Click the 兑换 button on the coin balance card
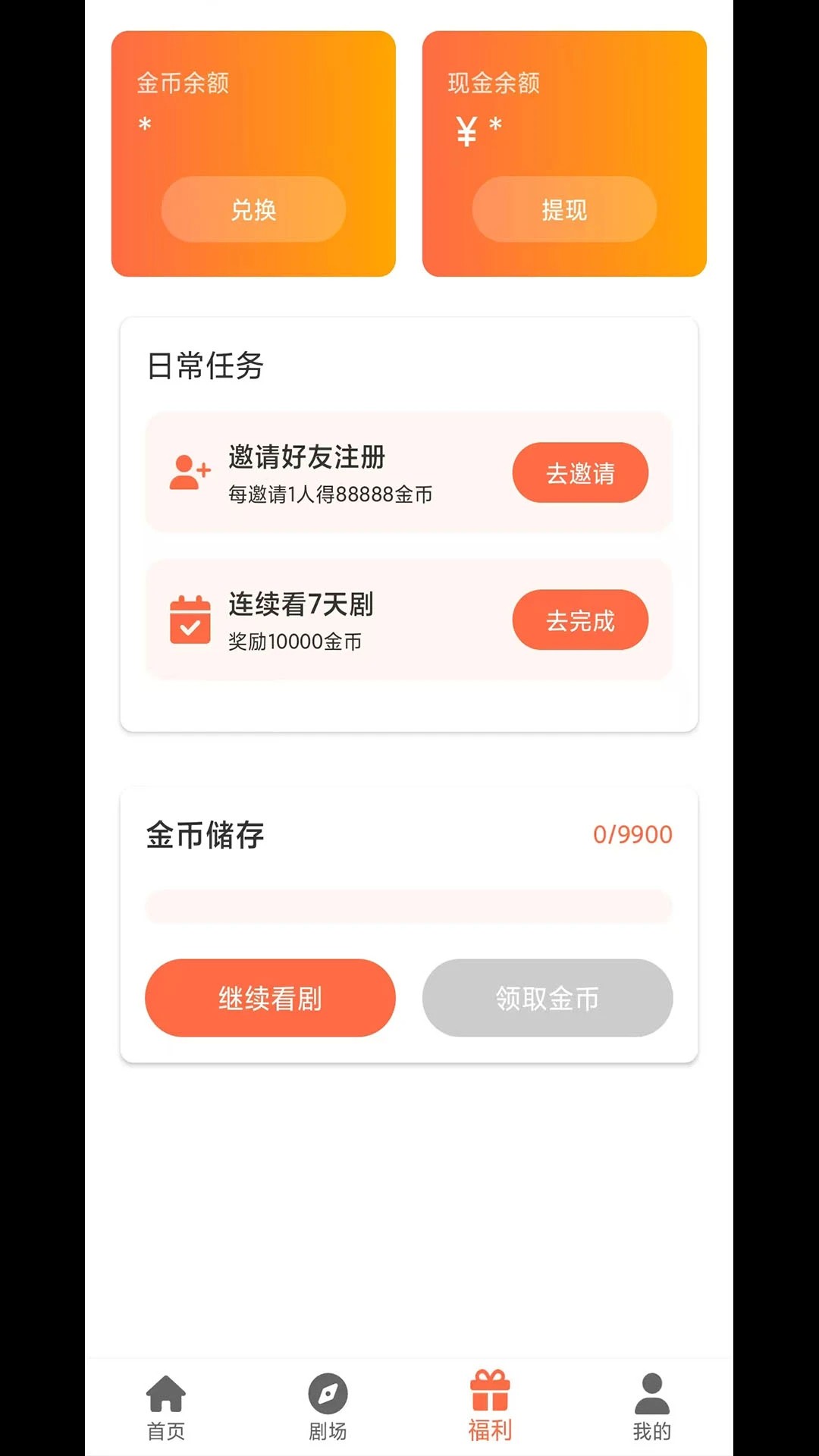Viewport: 819px width, 1456px height. pos(253,211)
